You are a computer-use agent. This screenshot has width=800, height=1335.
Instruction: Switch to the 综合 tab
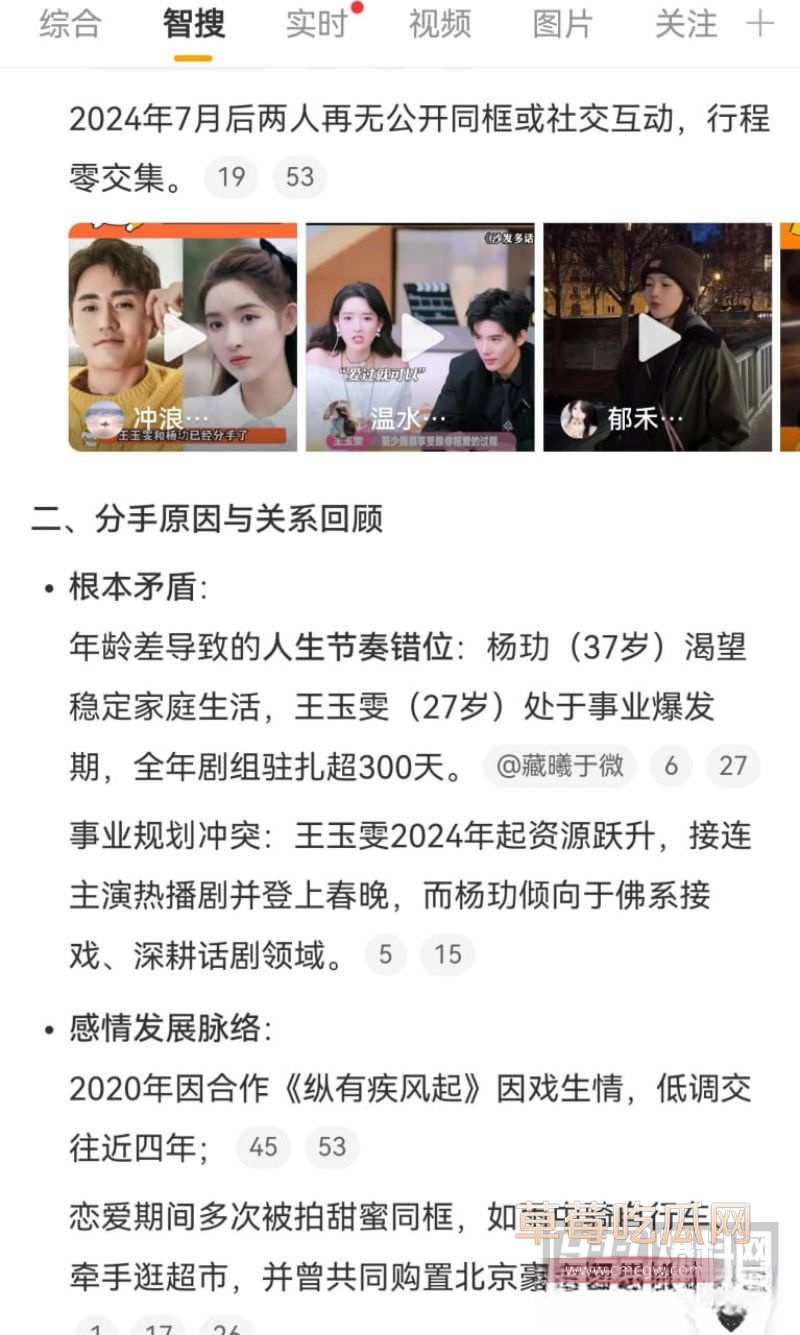click(x=68, y=25)
